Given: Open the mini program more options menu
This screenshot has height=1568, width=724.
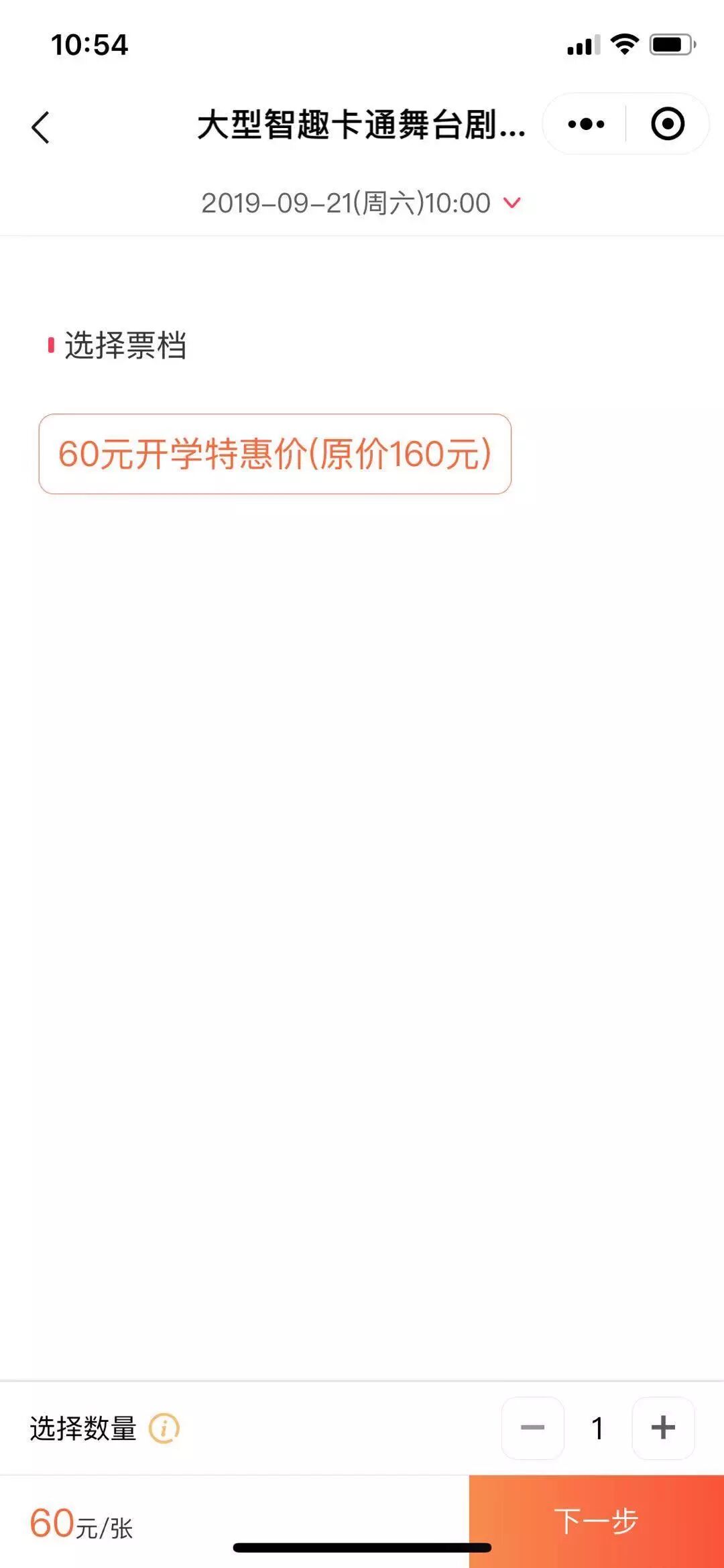Looking at the screenshot, I should tap(585, 124).
